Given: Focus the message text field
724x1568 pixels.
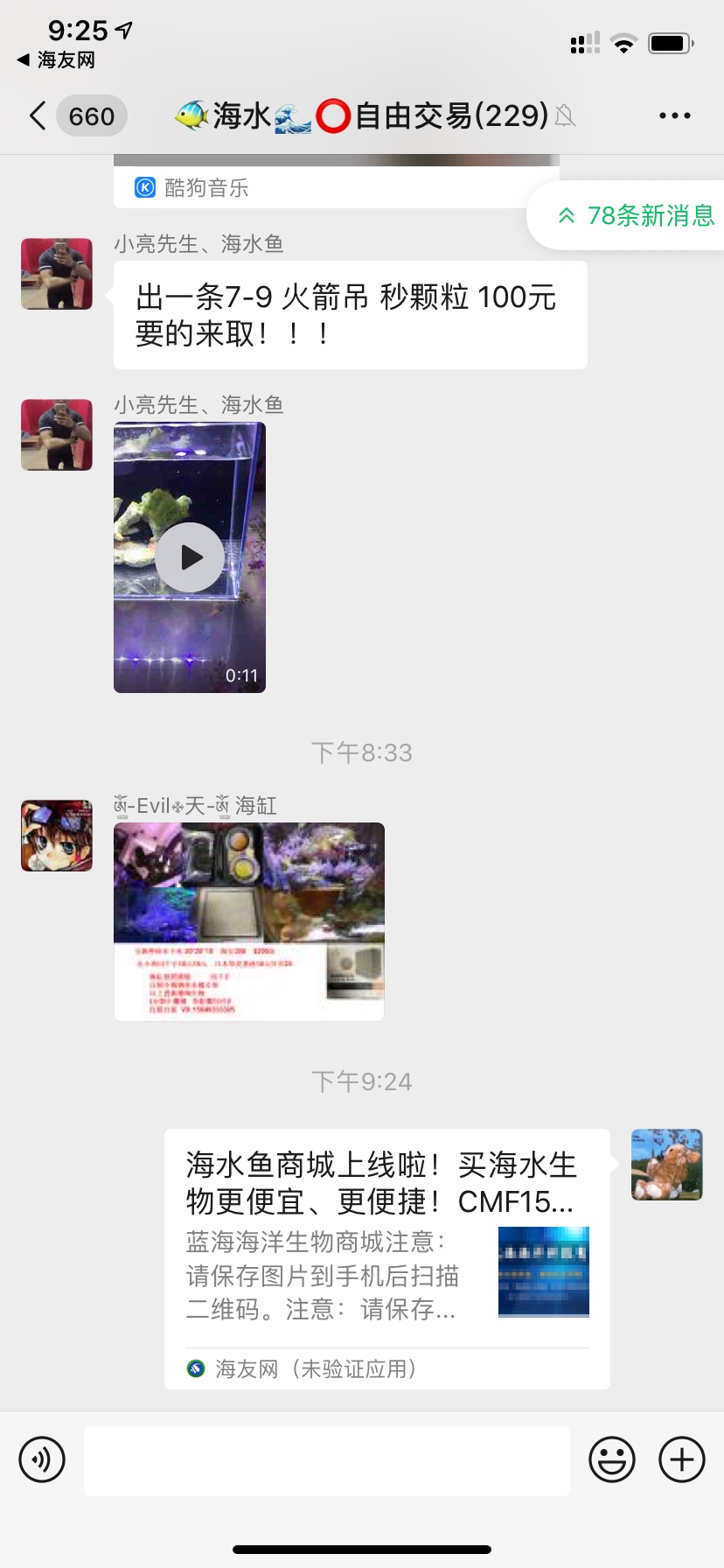Looking at the screenshot, I should click(x=326, y=1460).
